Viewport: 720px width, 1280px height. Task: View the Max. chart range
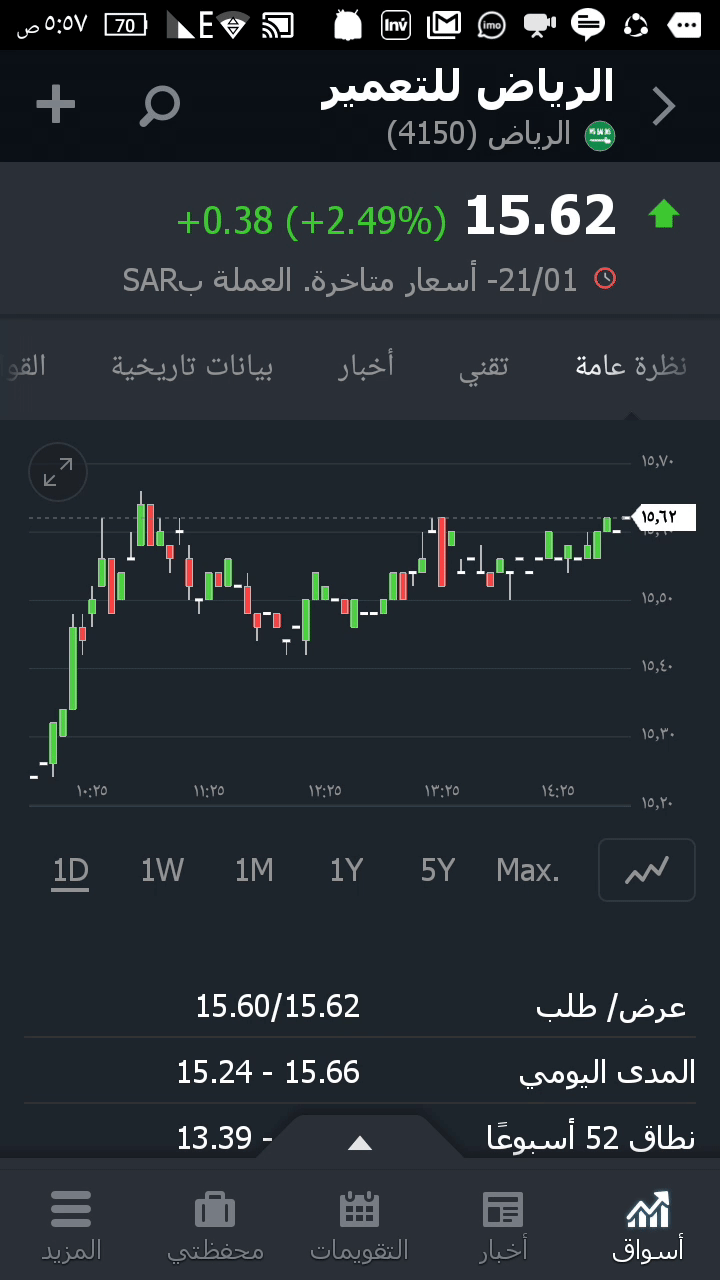(x=528, y=871)
